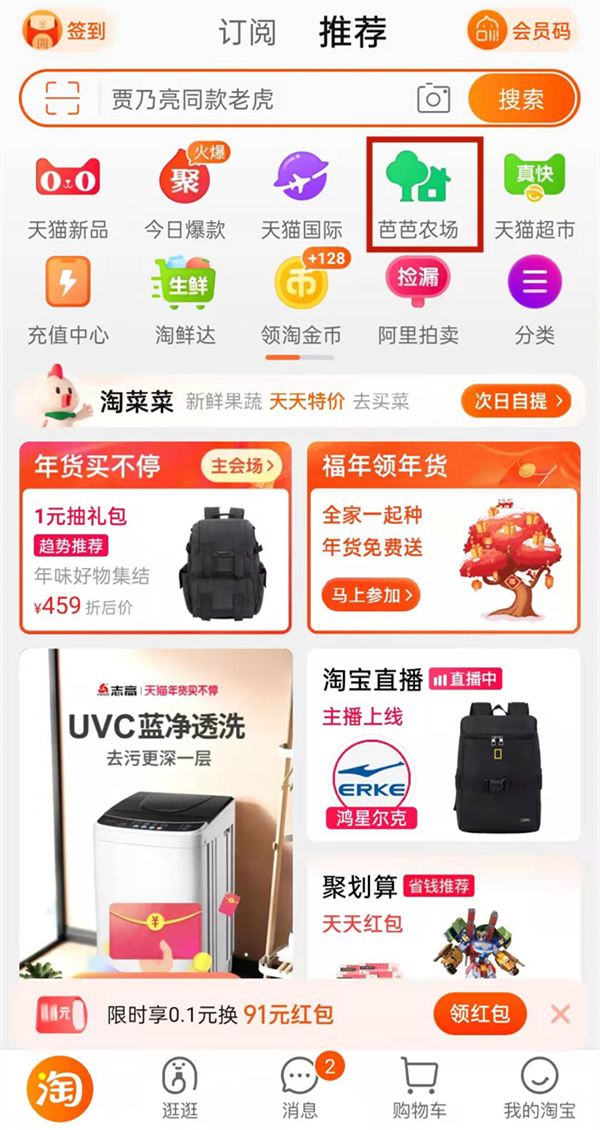The width and height of the screenshot is (600, 1130).
Task: Claim the coupon with 领红包 button
Action: coord(480,1014)
